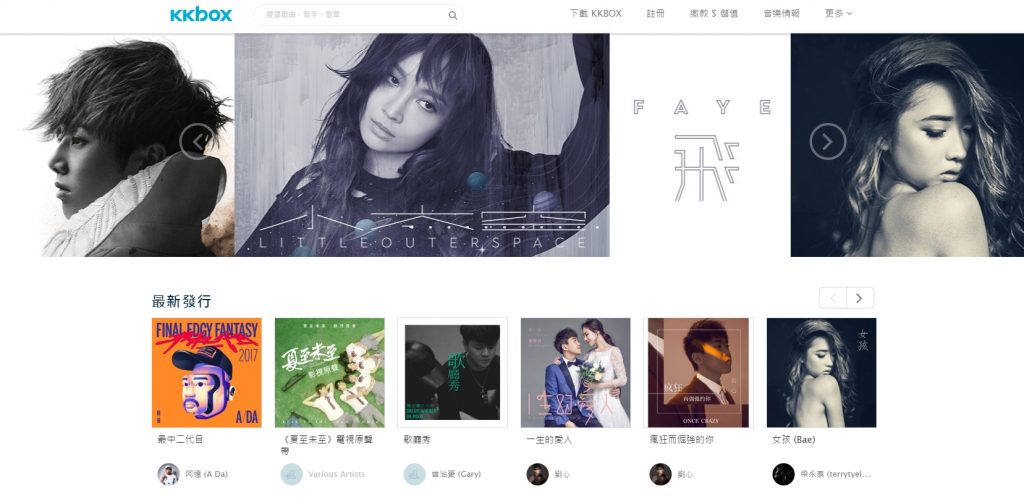1024x504 pixels.
Task: Show the next banner slide
Action: 827,141
